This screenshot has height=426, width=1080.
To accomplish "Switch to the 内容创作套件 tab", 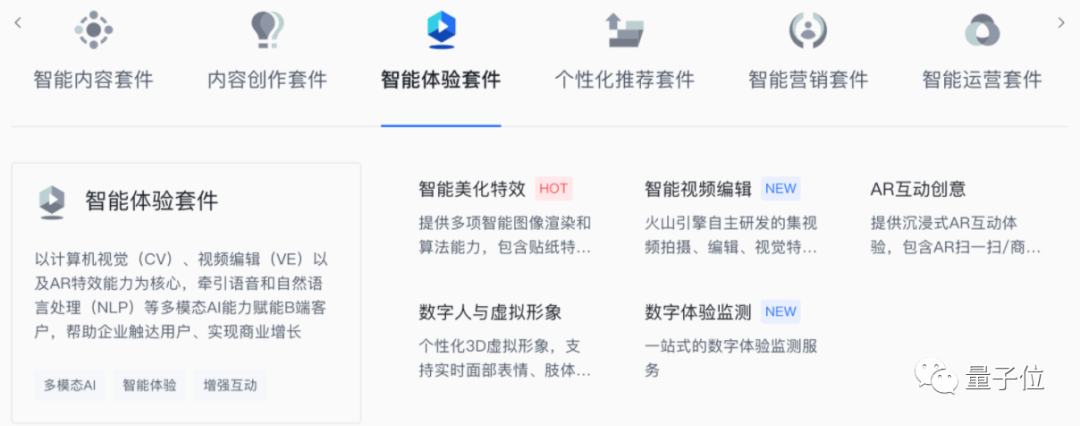I will [267, 54].
